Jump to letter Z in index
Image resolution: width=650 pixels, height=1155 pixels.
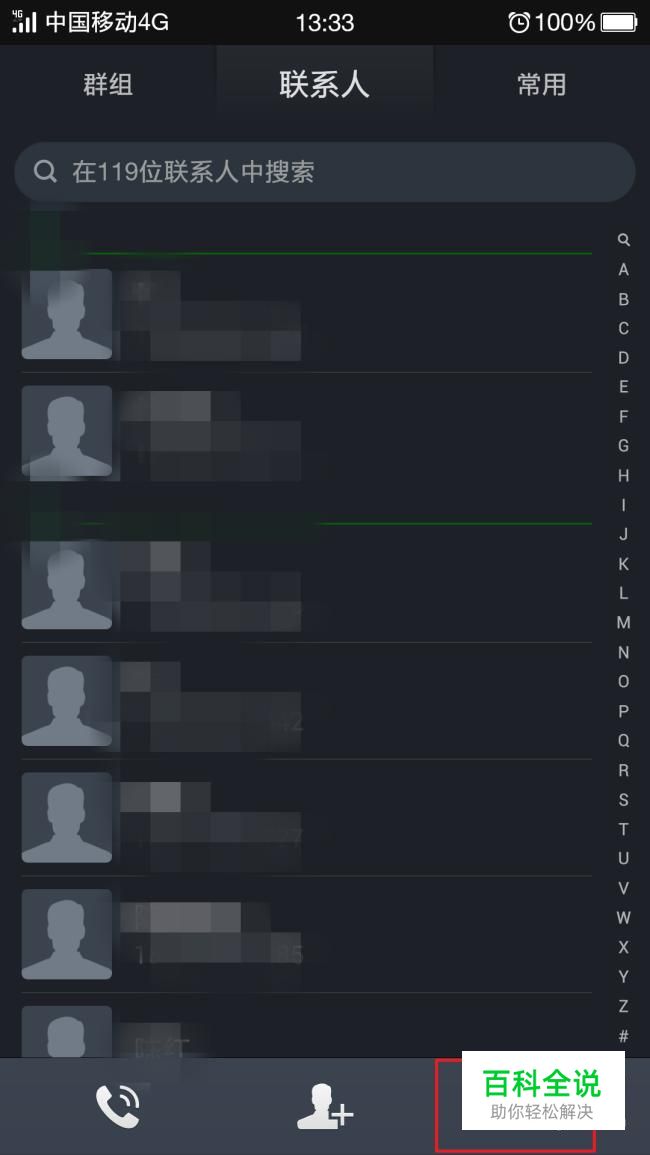pos(623,1005)
